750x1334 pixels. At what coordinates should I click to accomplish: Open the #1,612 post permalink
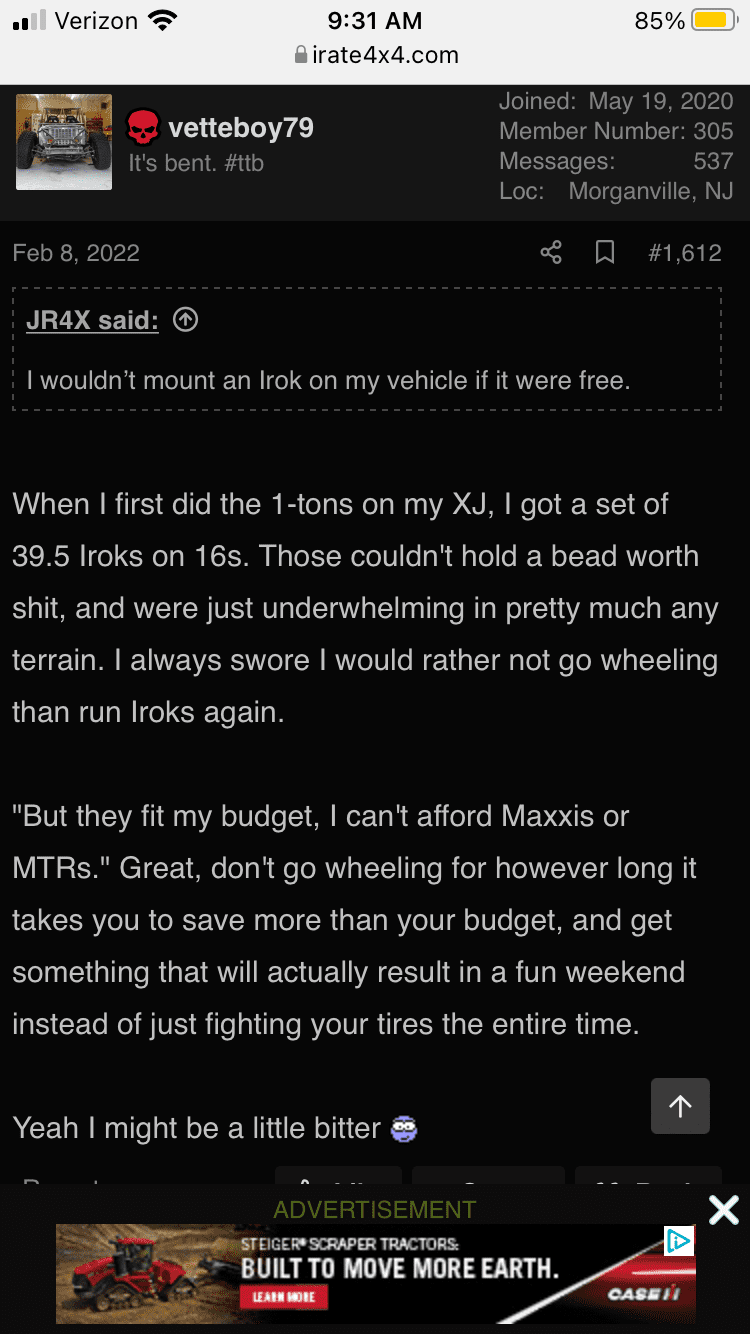685,253
